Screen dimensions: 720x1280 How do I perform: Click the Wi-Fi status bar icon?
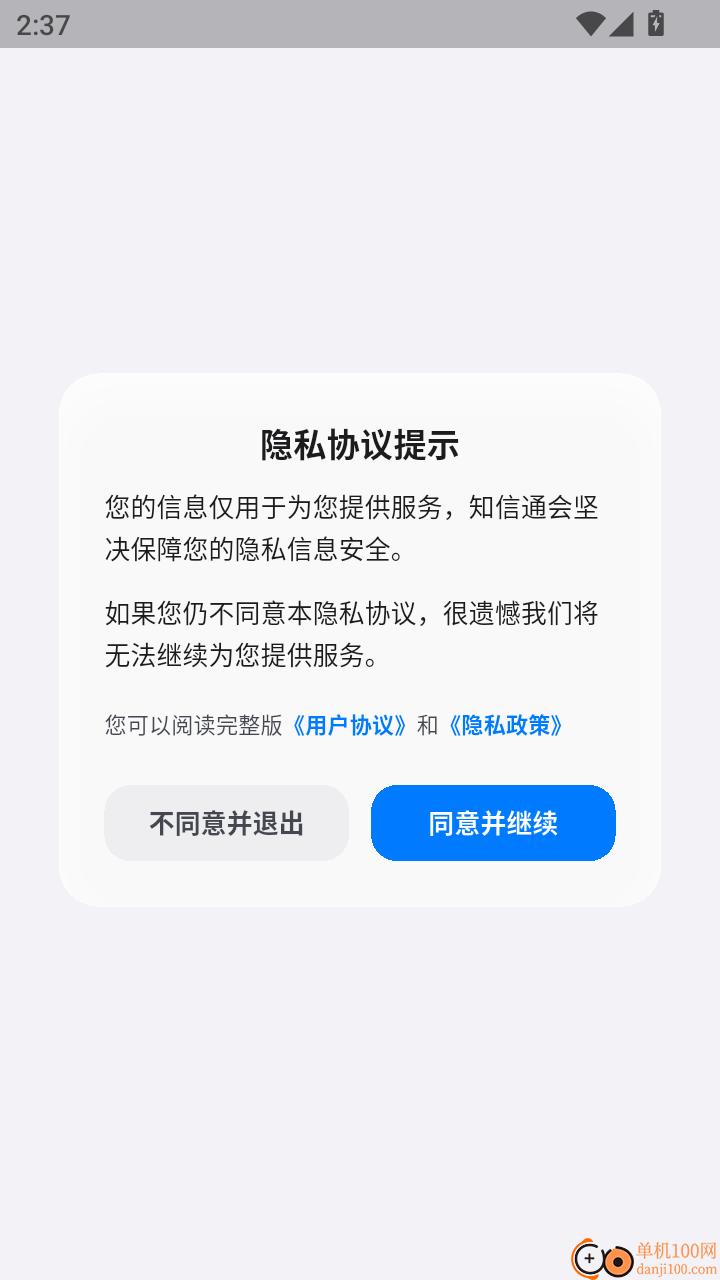tap(591, 24)
